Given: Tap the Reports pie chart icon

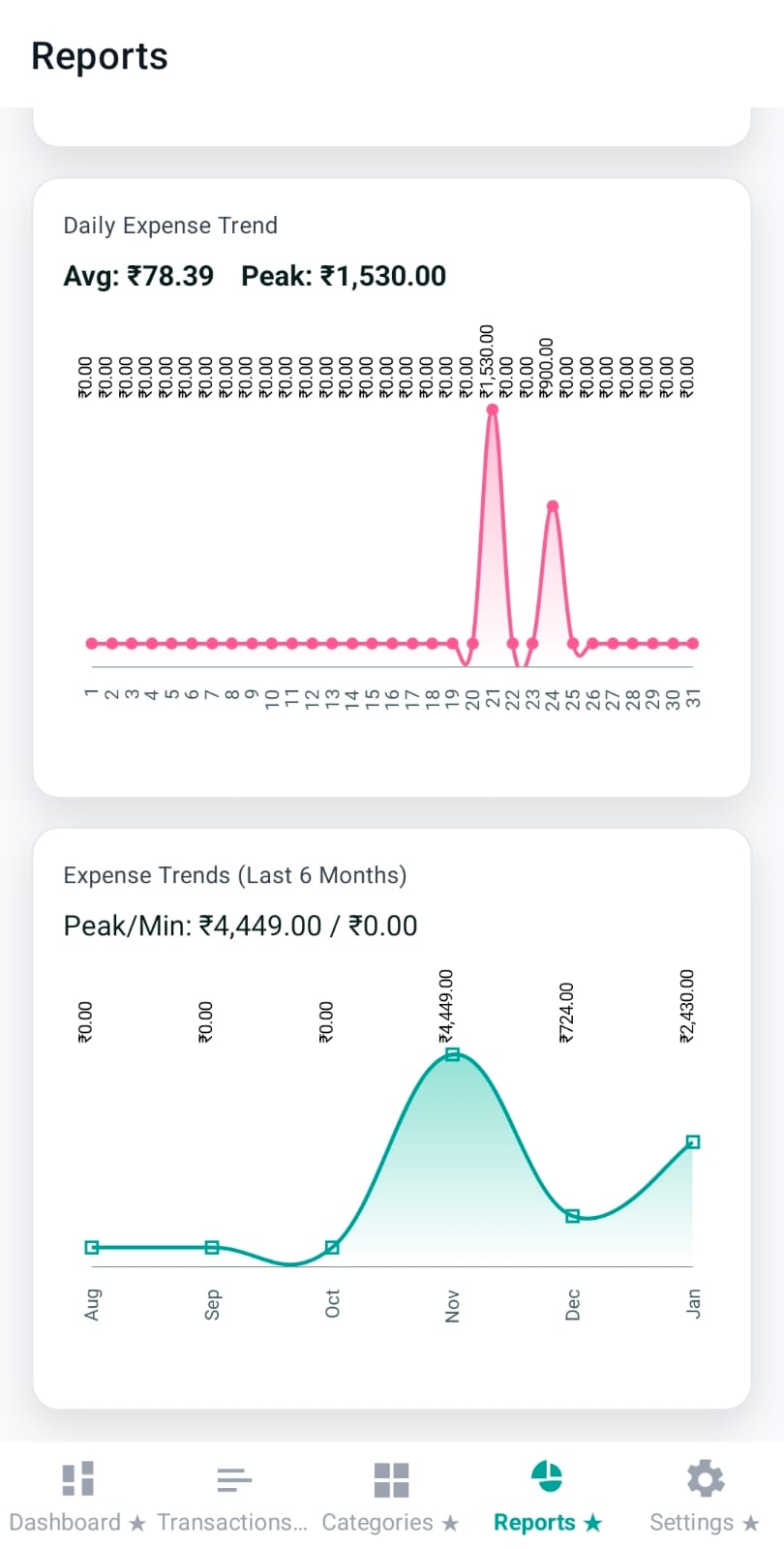Looking at the screenshot, I should pos(546,1475).
